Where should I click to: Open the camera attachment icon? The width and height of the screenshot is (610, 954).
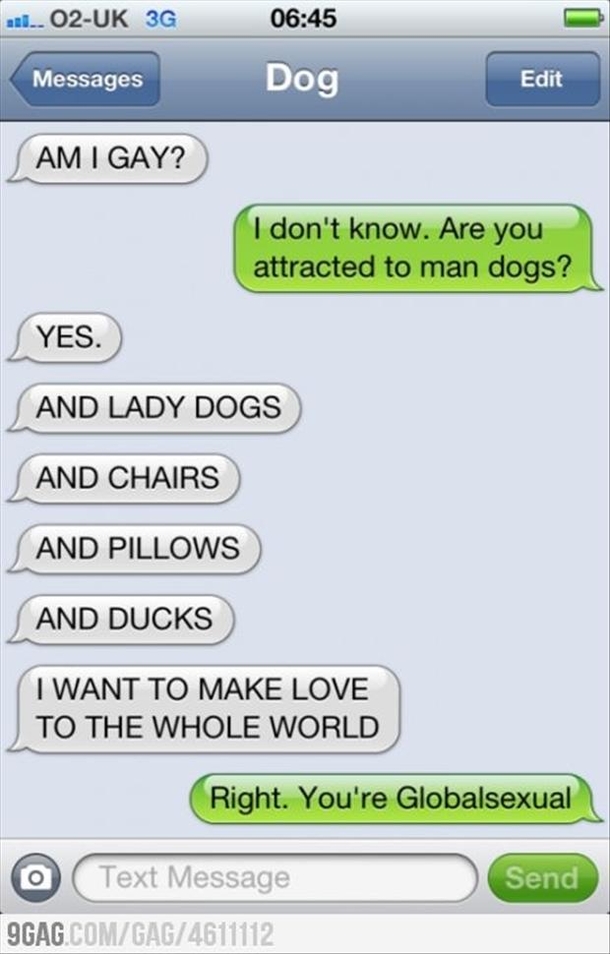pos(36,878)
